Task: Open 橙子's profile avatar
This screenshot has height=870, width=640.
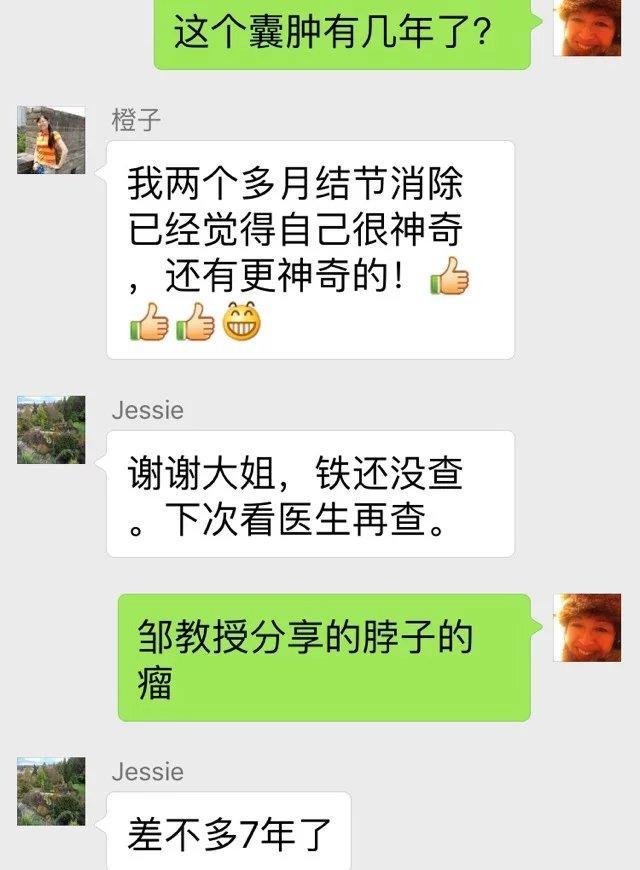Action: point(51,140)
